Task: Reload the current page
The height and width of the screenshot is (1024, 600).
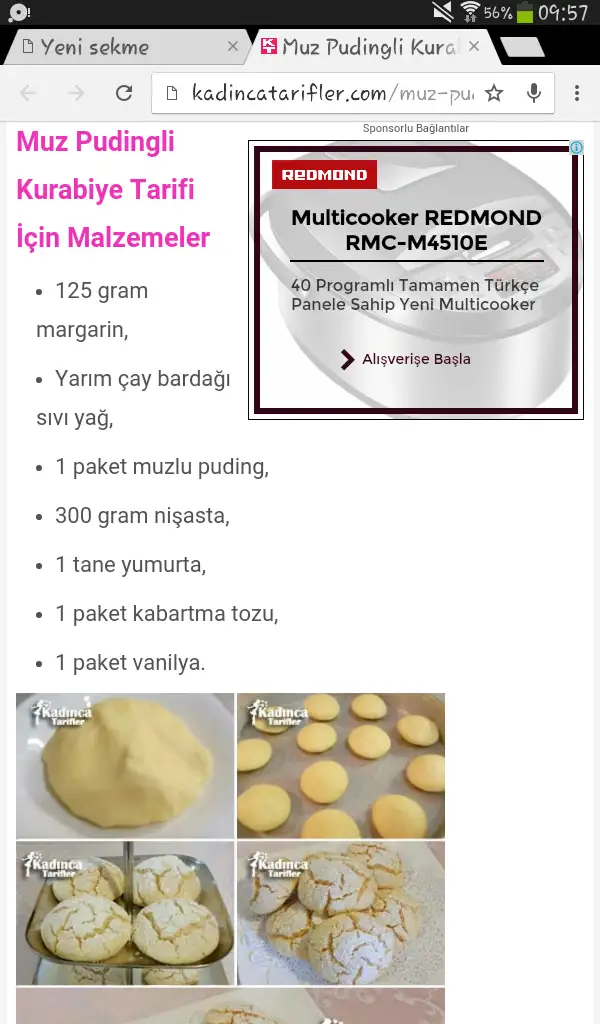Action: pyautogui.click(x=124, y=93)
